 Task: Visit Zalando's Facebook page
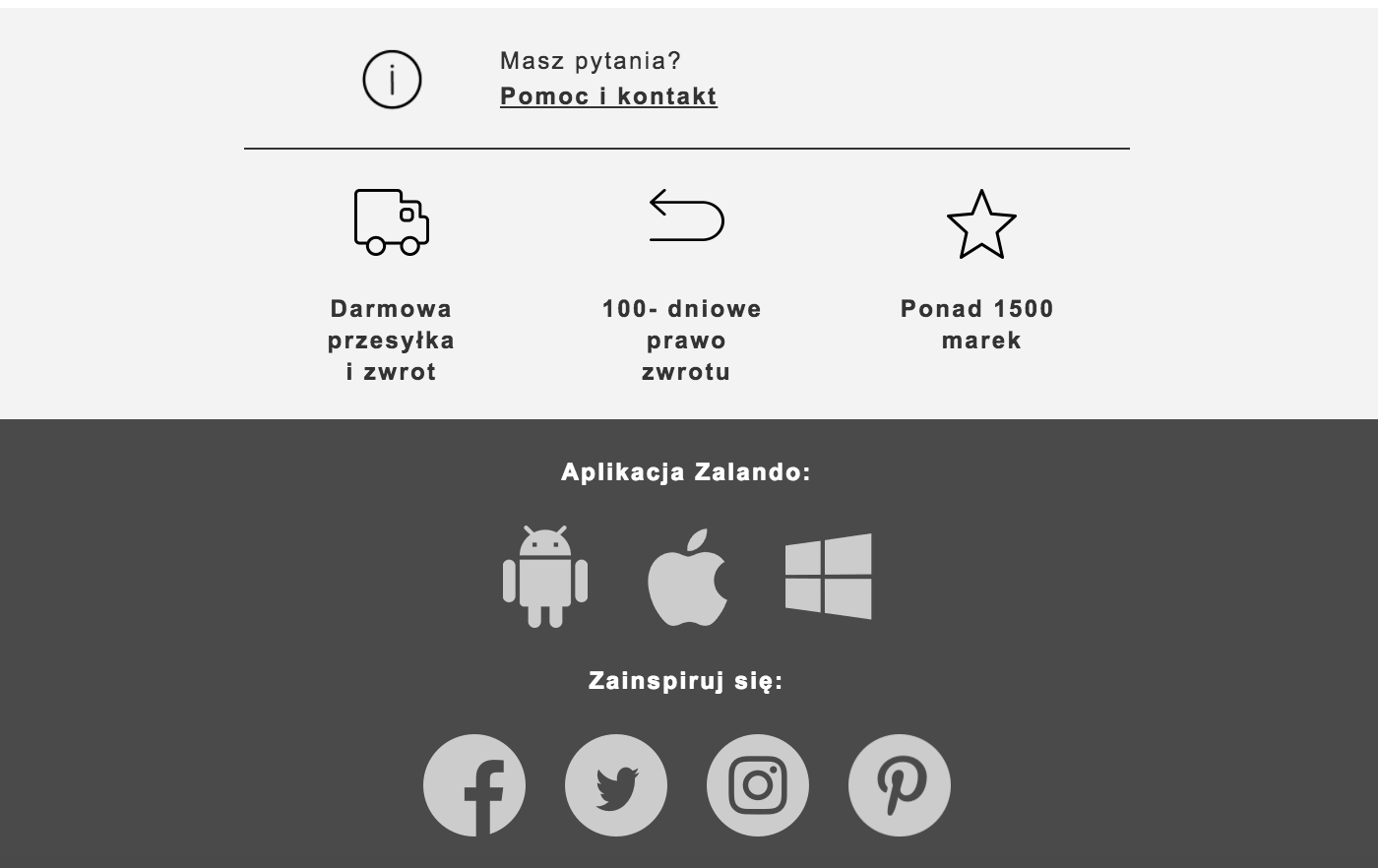[x=474, y=785]
